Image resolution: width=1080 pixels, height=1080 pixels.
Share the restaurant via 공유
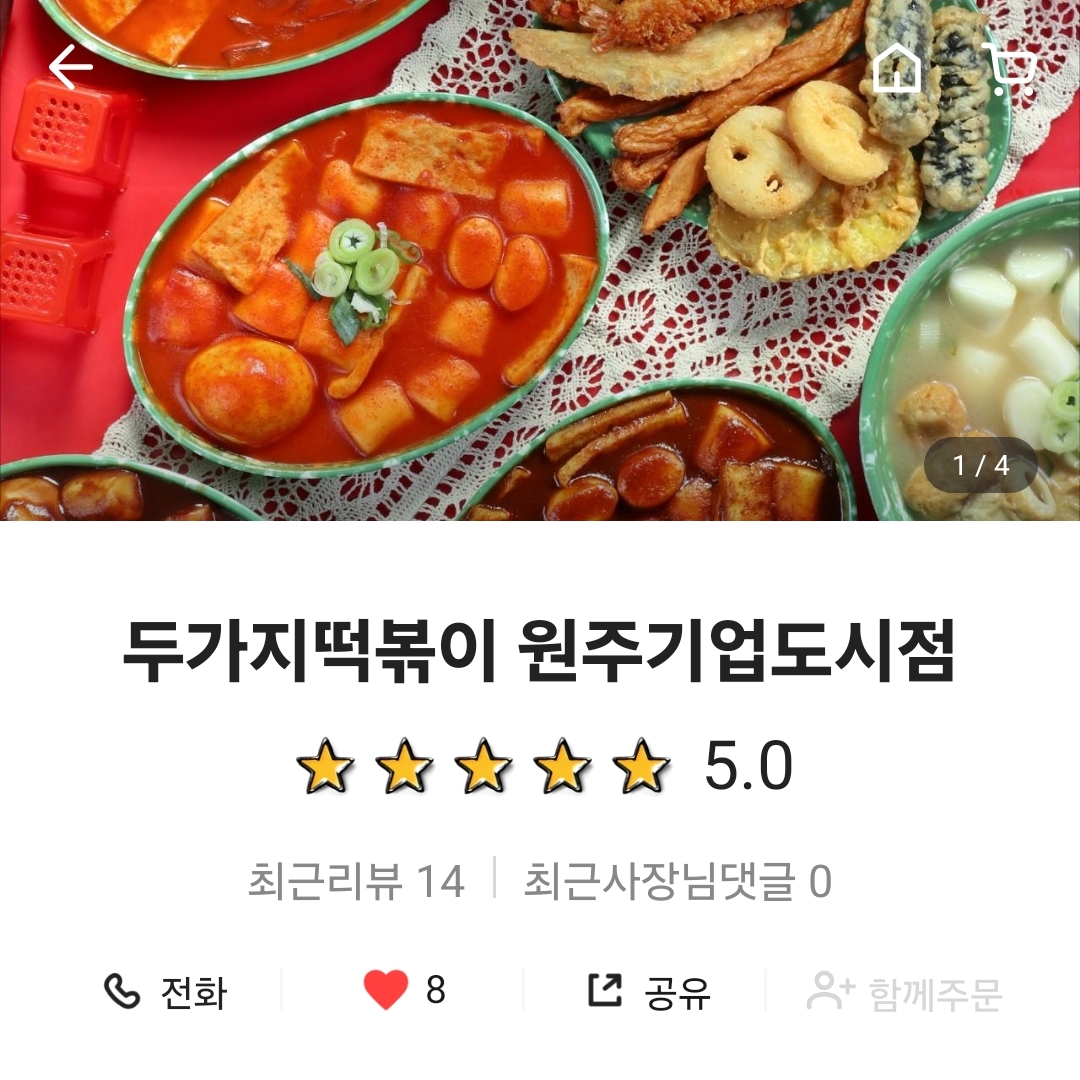(649, 992)
